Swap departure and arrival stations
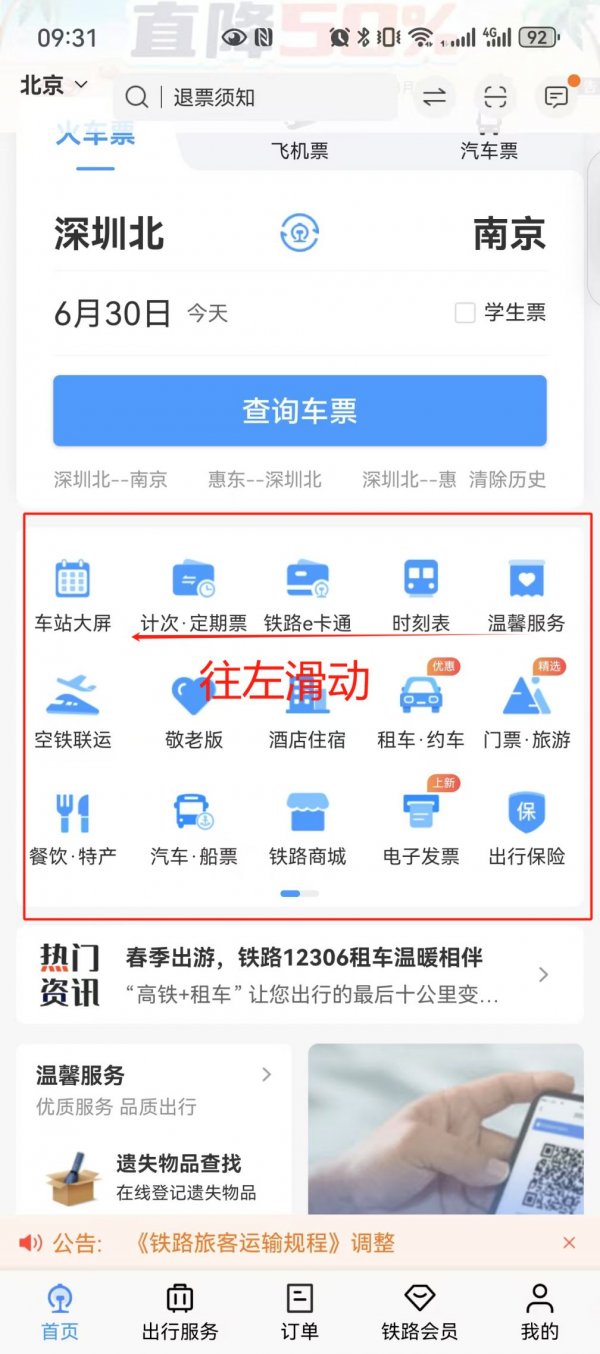Image resolution: width=600 pixels, height=1354 pixels. pos(299,234)
